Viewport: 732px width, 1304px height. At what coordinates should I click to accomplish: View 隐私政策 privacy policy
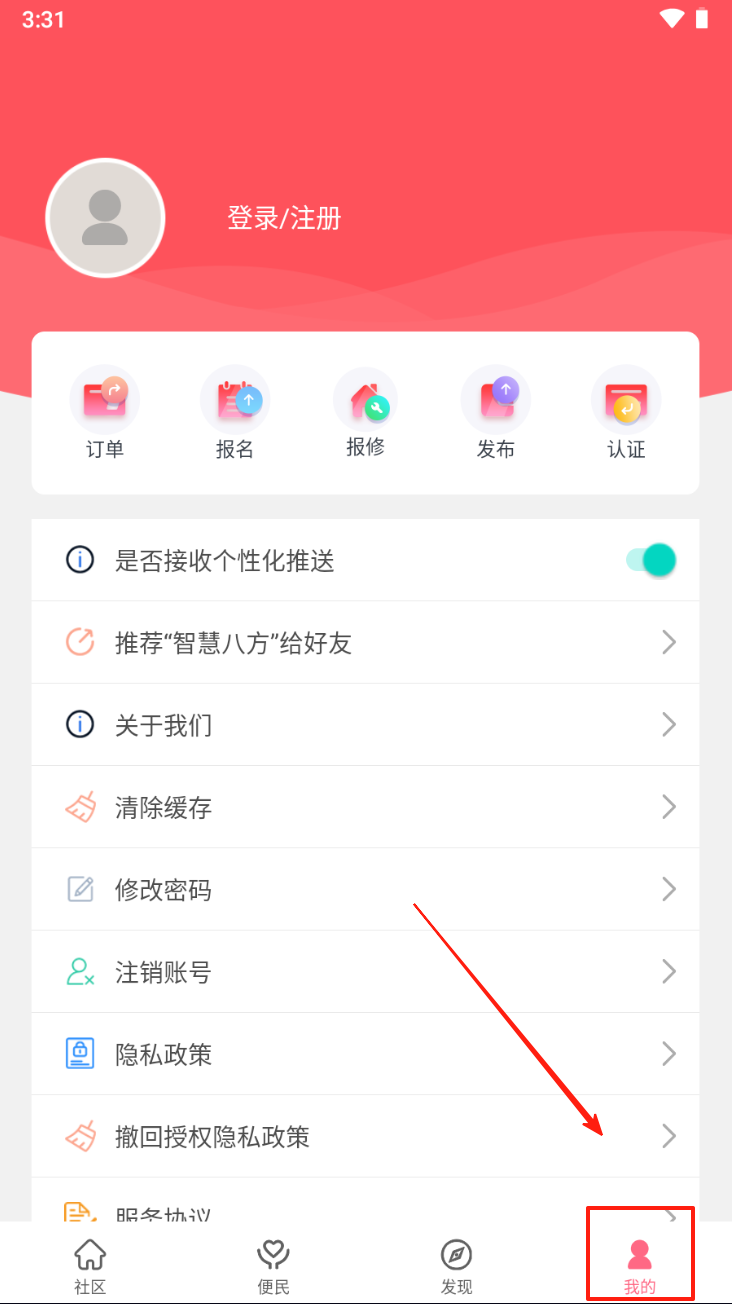pos(365,1054)
